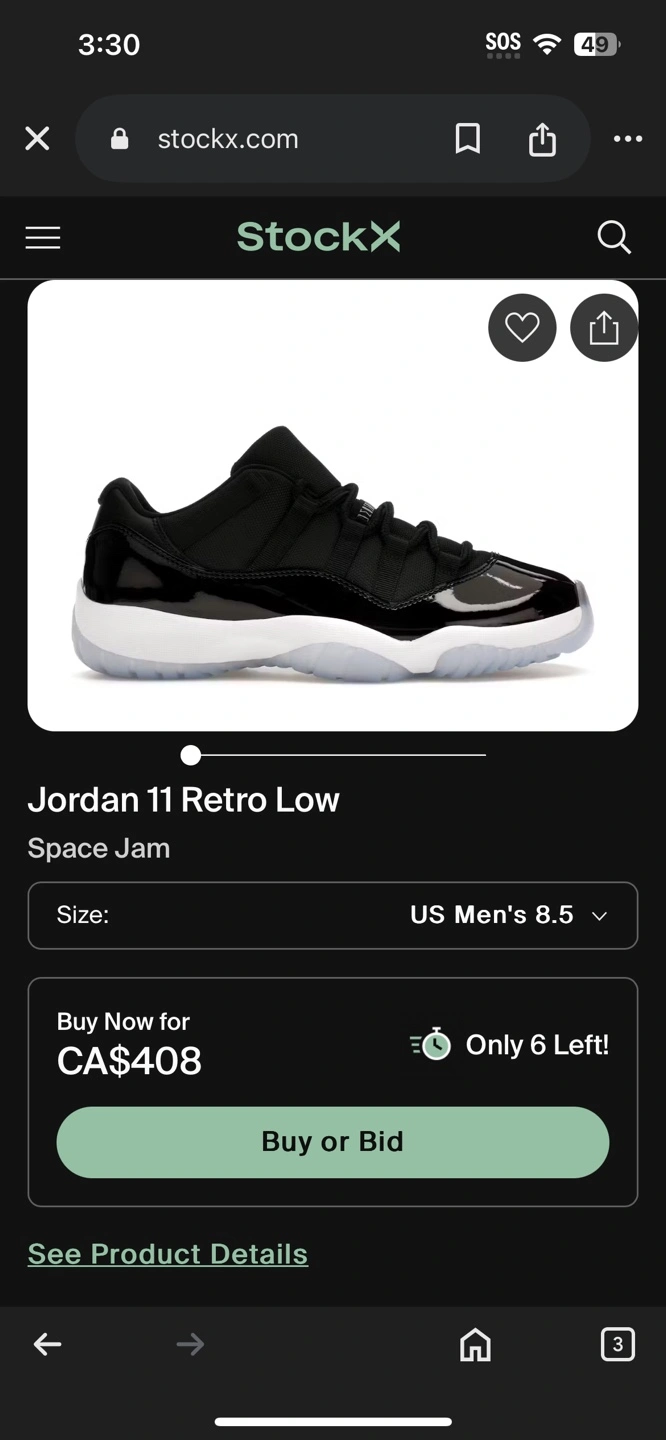The width and height of the screenshot is (666, 1440).
Task: Tap the Buy or Bid button
Action: coord(333,1142)
